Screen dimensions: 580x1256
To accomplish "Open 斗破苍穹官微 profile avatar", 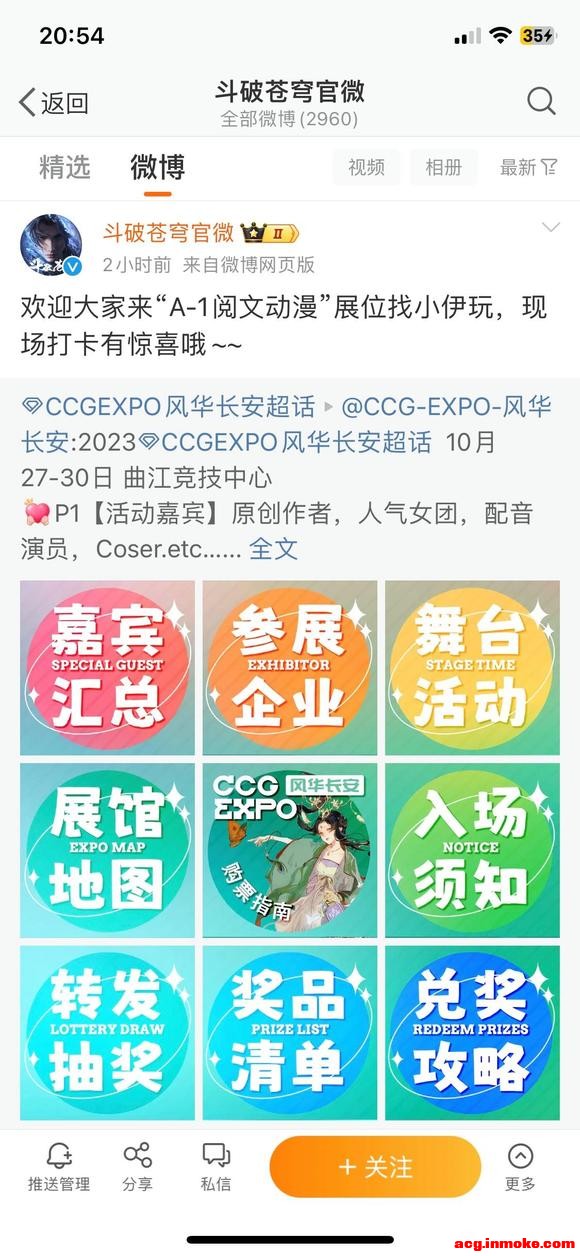I will (x=52, y=245).
